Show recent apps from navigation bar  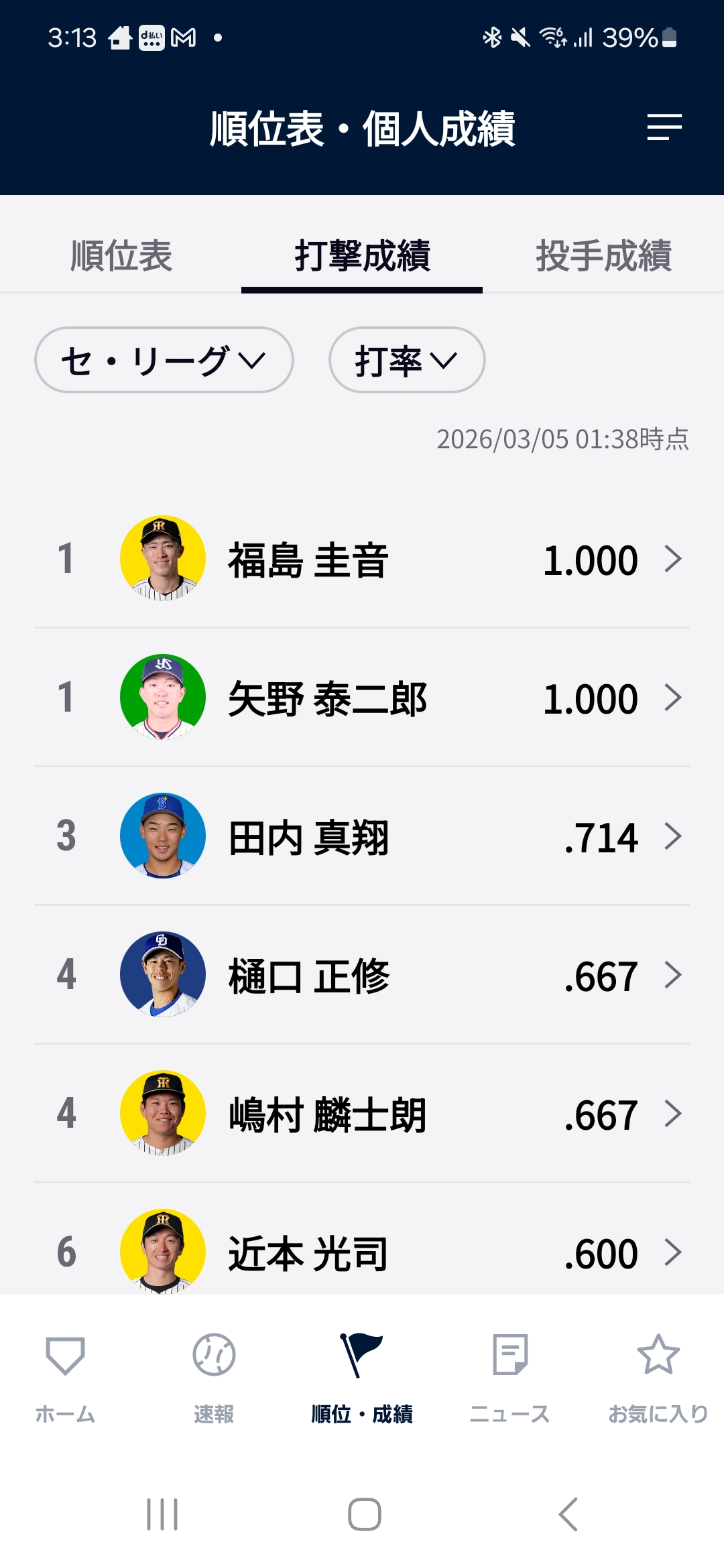click(162, 1514)
